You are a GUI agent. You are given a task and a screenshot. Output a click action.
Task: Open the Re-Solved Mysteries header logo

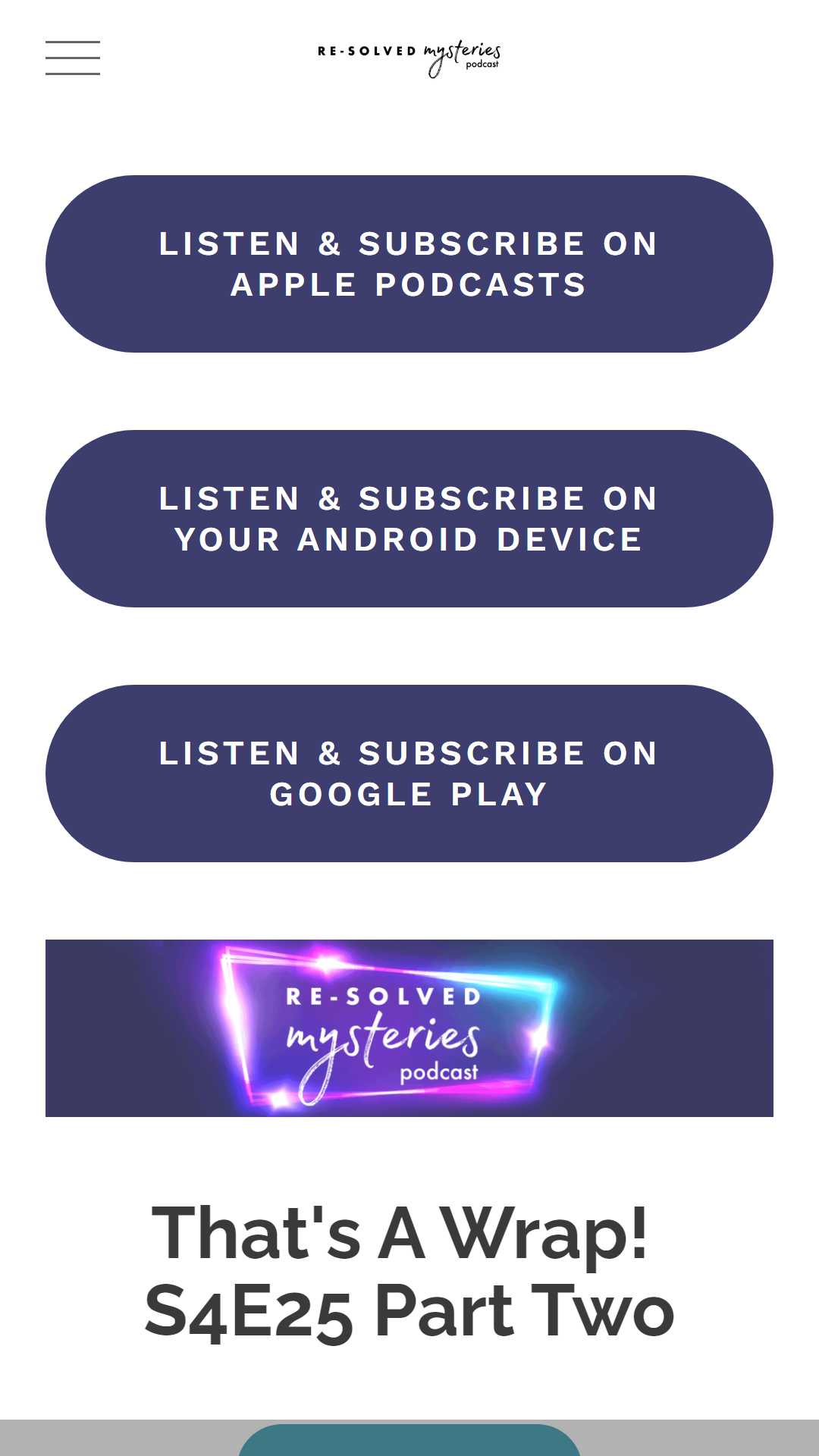409,59
